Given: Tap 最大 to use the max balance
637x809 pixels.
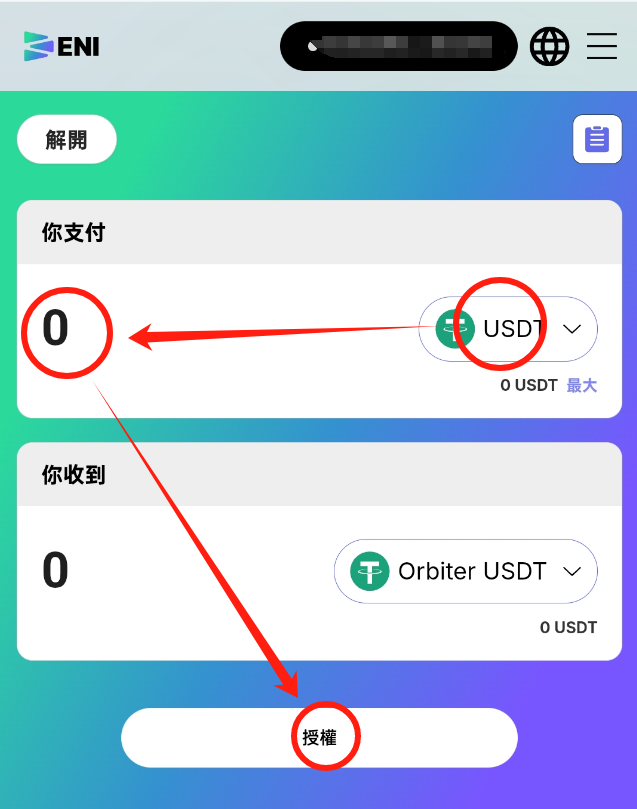Looking at the screenshot, I should coord(582,385).
